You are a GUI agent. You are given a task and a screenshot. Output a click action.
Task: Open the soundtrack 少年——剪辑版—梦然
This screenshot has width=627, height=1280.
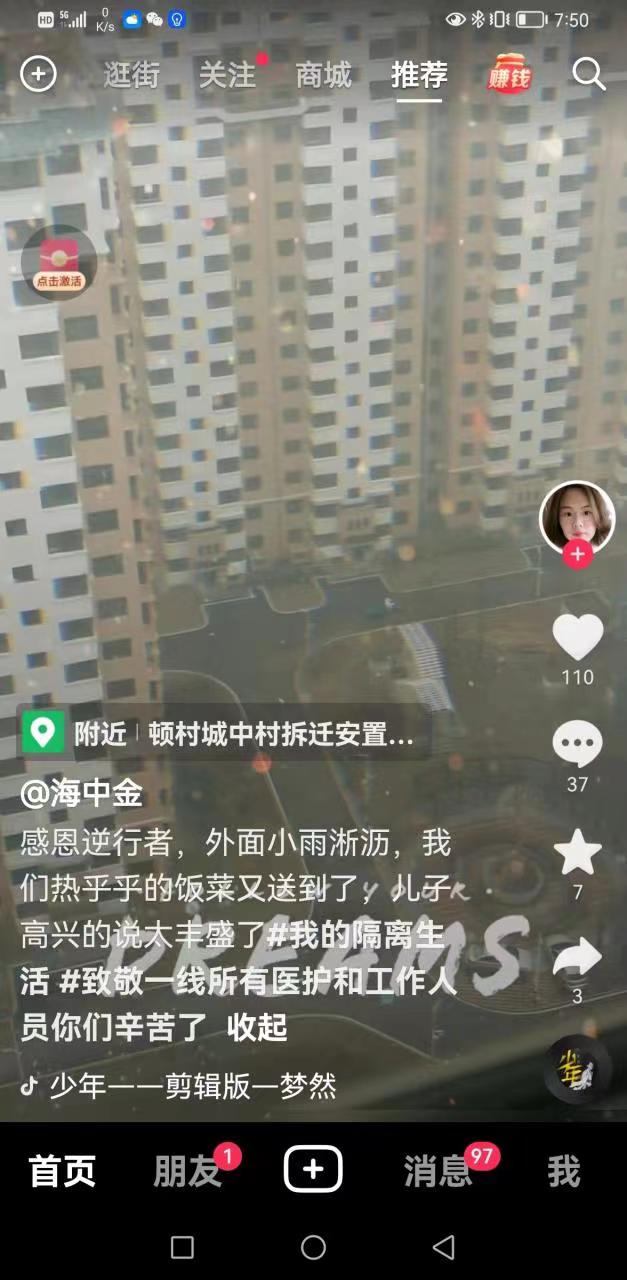[x=192, y=1085]
